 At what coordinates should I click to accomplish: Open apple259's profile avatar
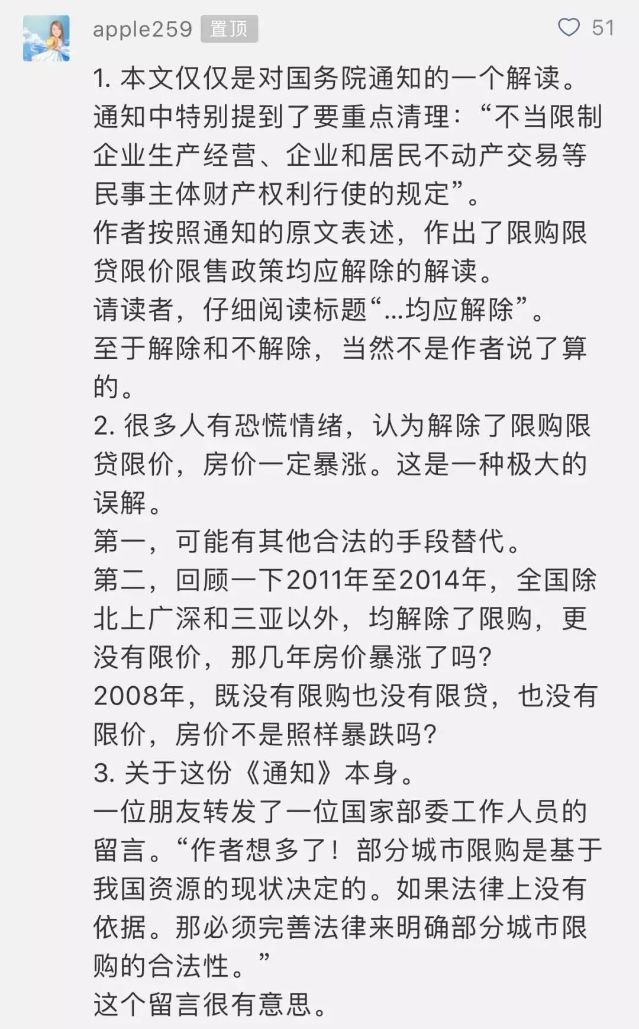(x=46, y=39)
